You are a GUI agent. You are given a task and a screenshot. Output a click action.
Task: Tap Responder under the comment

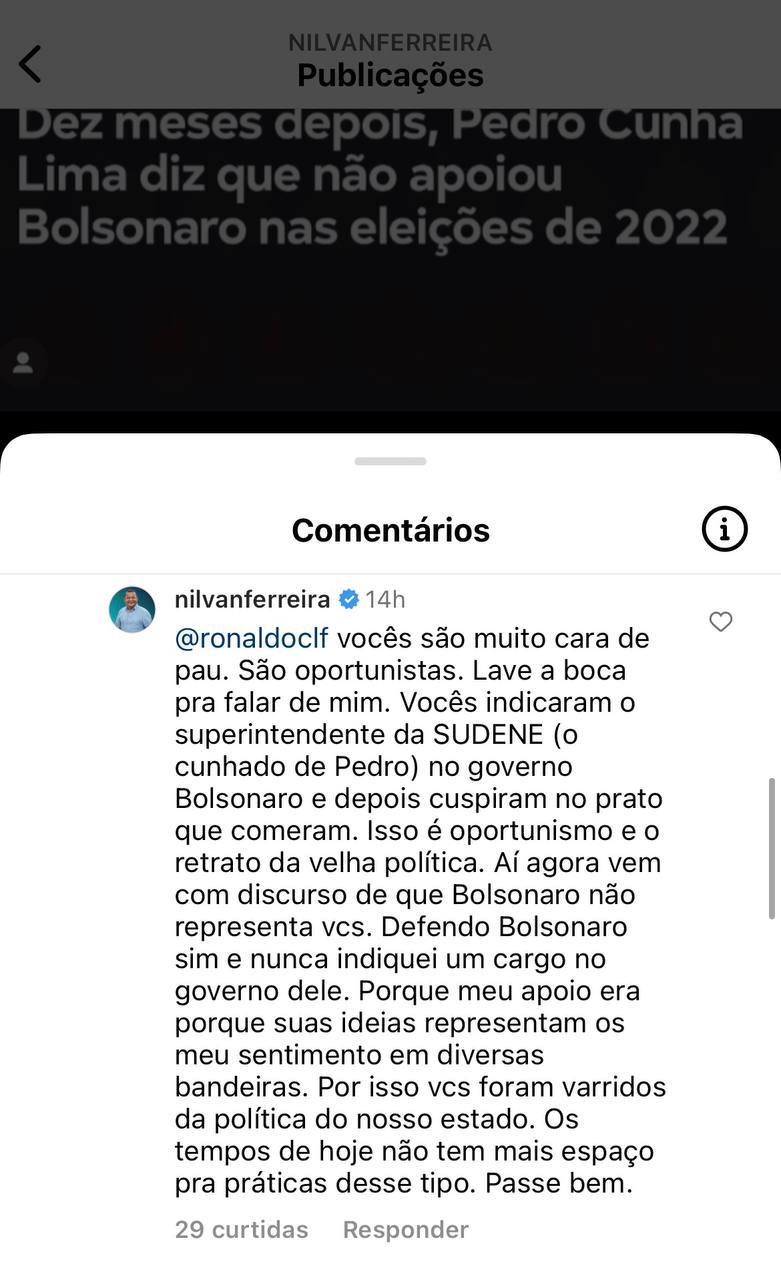[405, 1229]
